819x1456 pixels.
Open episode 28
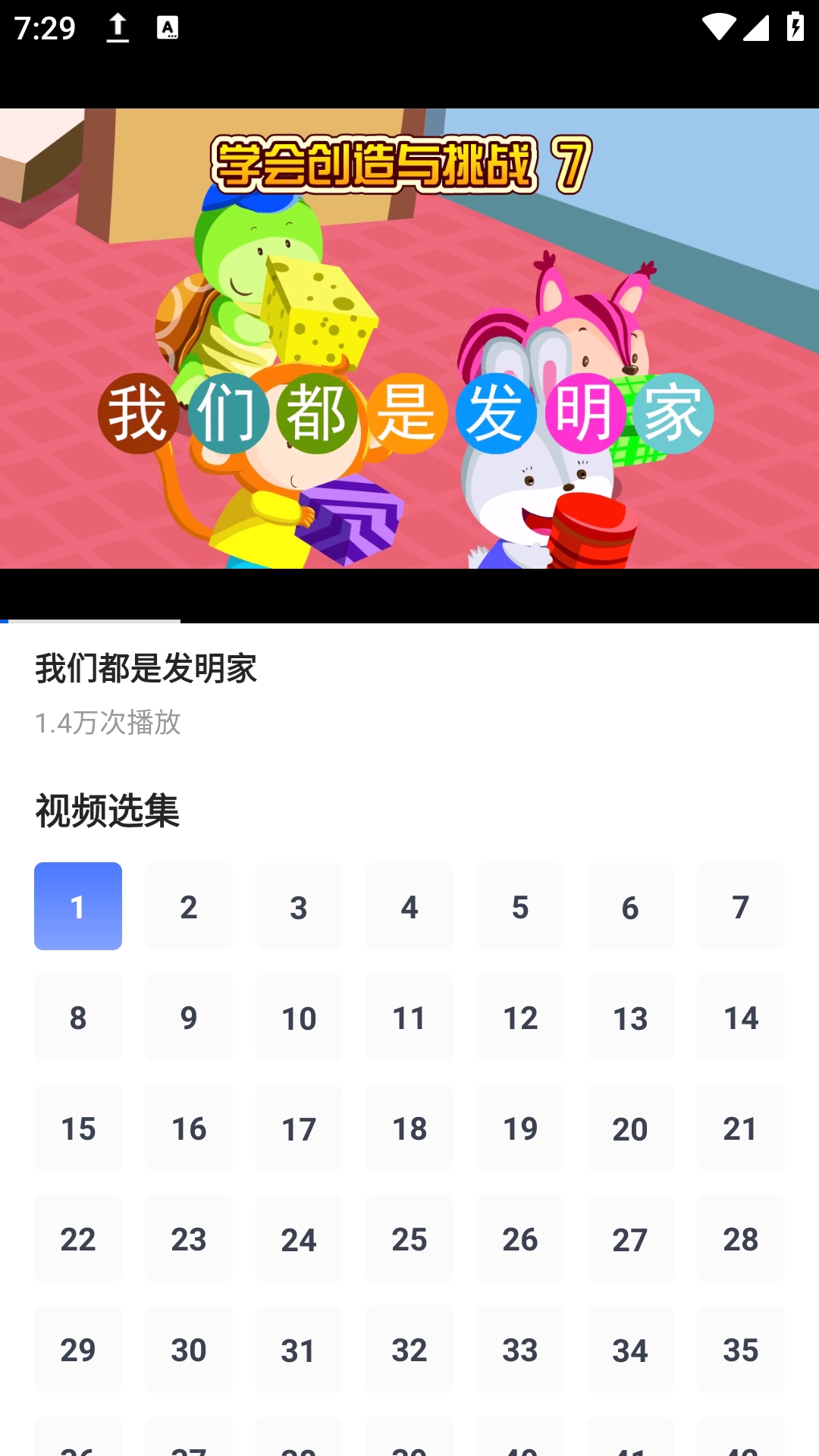(x=741, y=1239)
